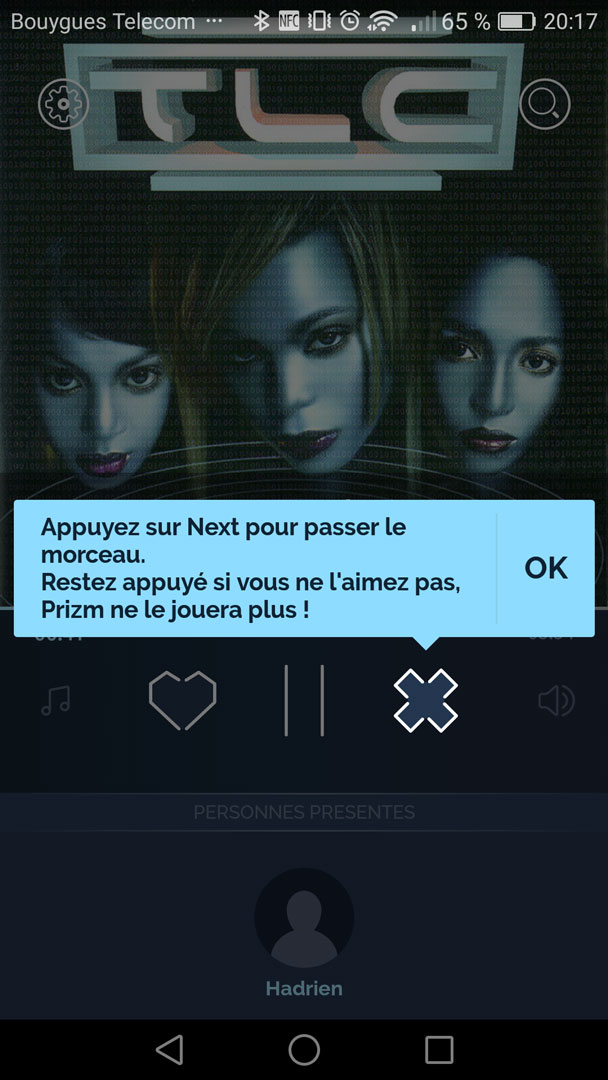Like the current track with the heart
608x1080 pixels.
point(182,700)
